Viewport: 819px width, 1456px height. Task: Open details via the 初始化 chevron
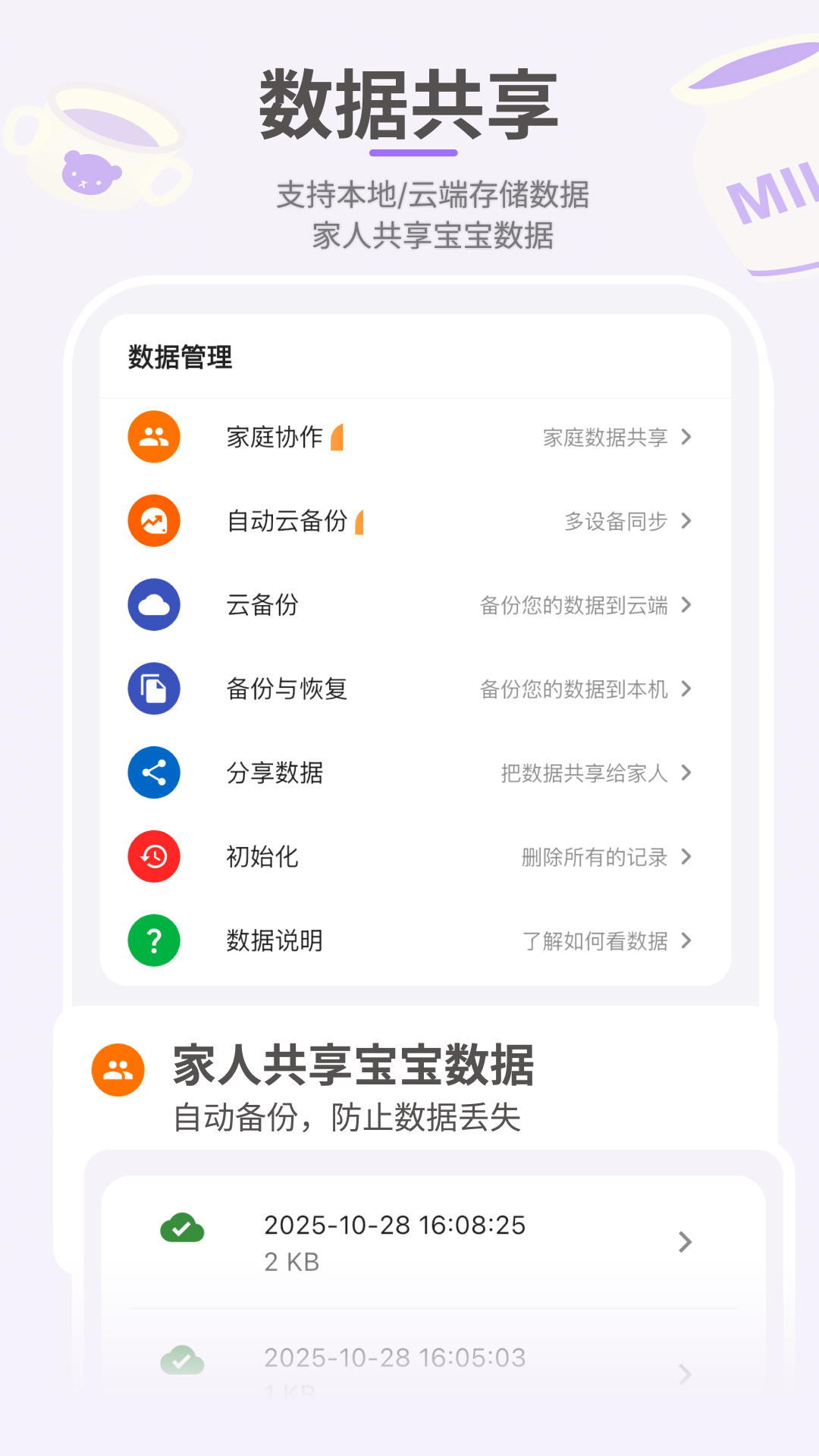(x=686, y=857)
